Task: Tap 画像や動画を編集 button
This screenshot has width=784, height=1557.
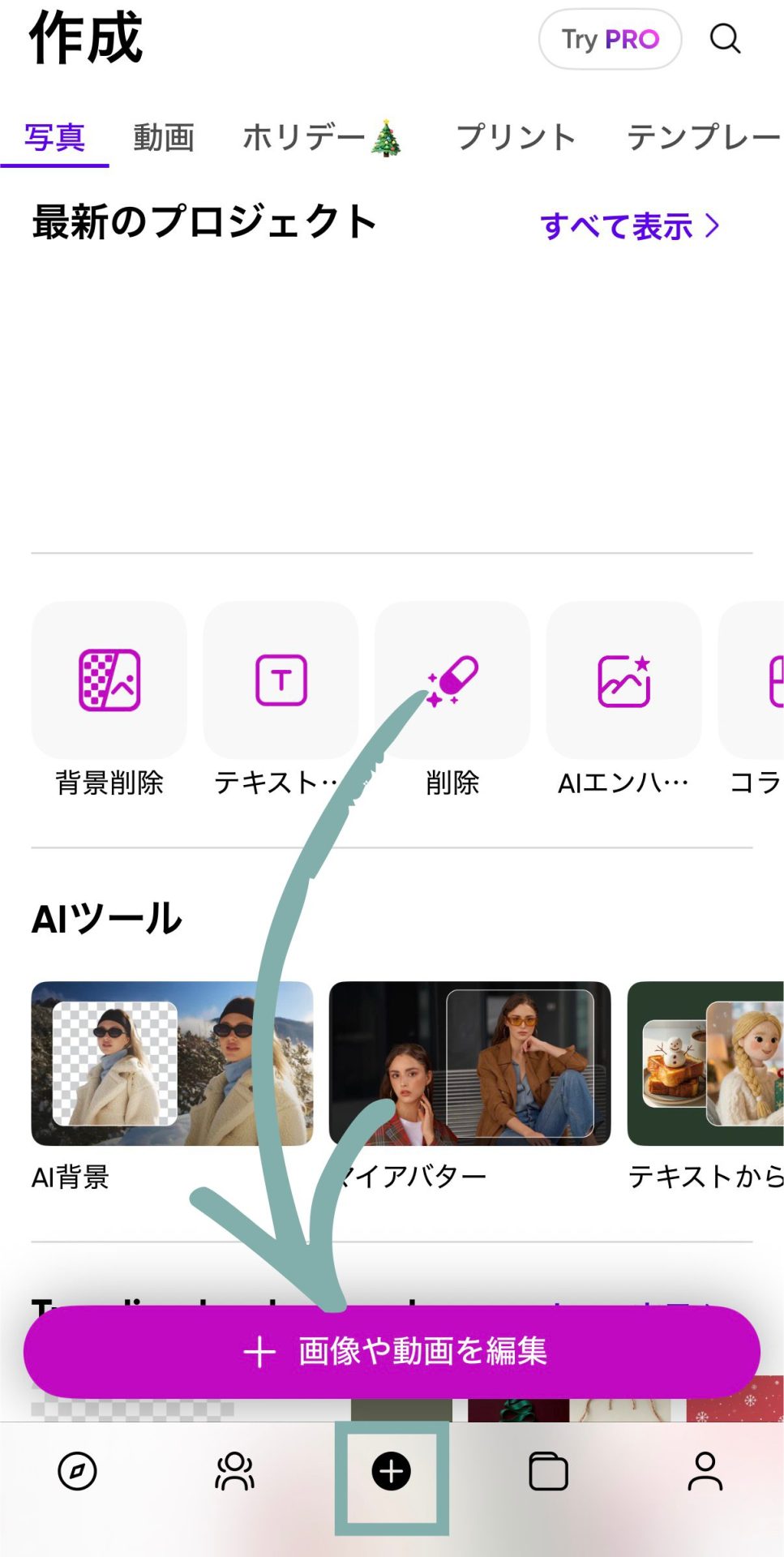Action: [392, 1351]
